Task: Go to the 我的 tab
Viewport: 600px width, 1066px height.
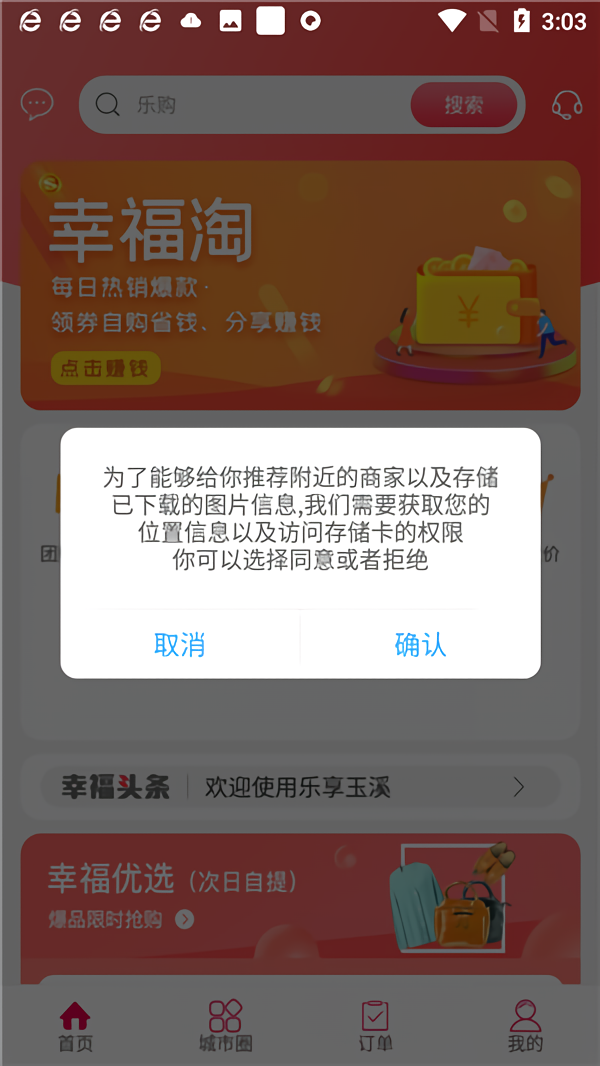Action: tap(525, 1025)
